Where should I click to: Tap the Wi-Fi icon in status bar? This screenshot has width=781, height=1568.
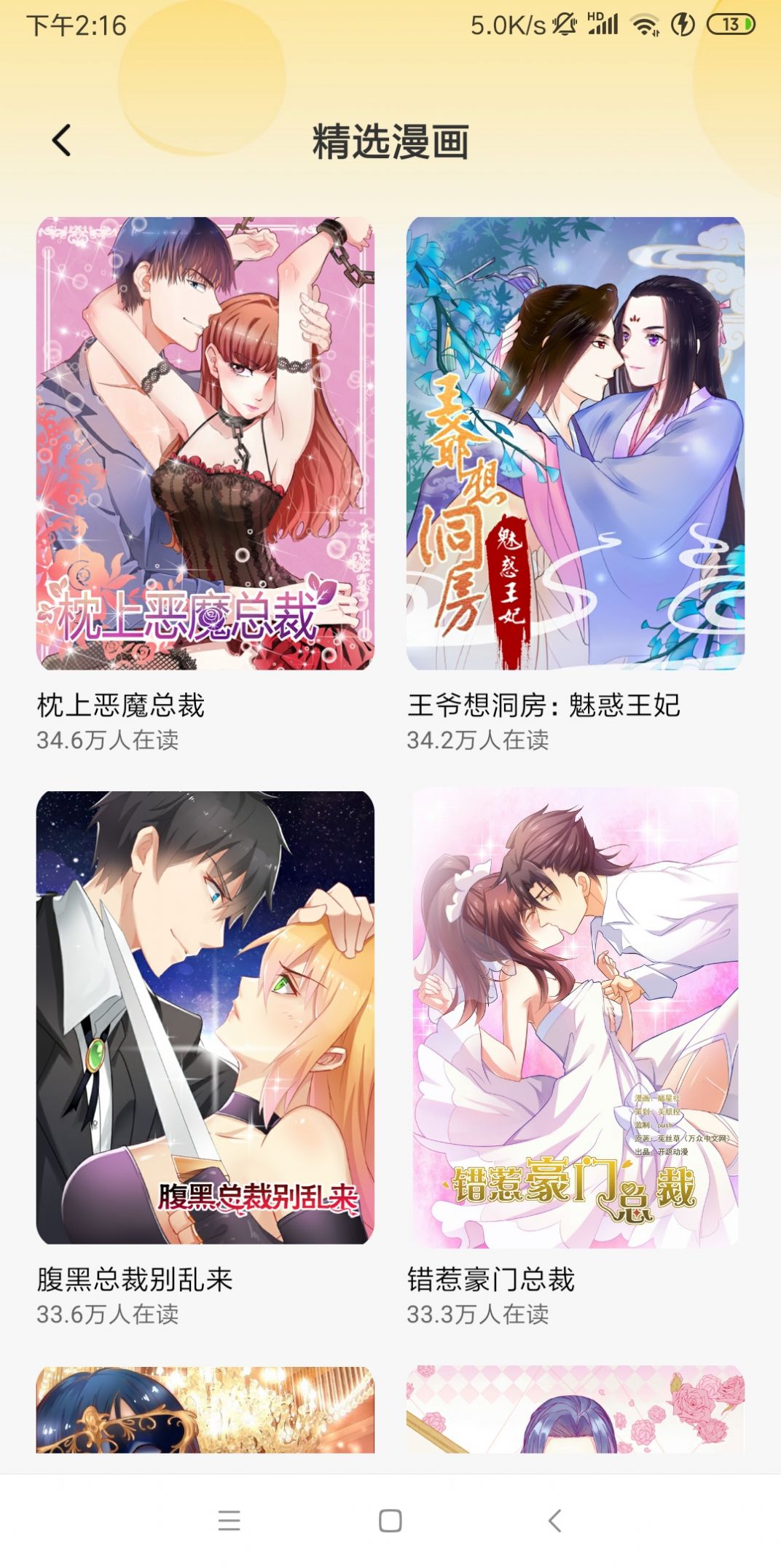pos(644,23)
